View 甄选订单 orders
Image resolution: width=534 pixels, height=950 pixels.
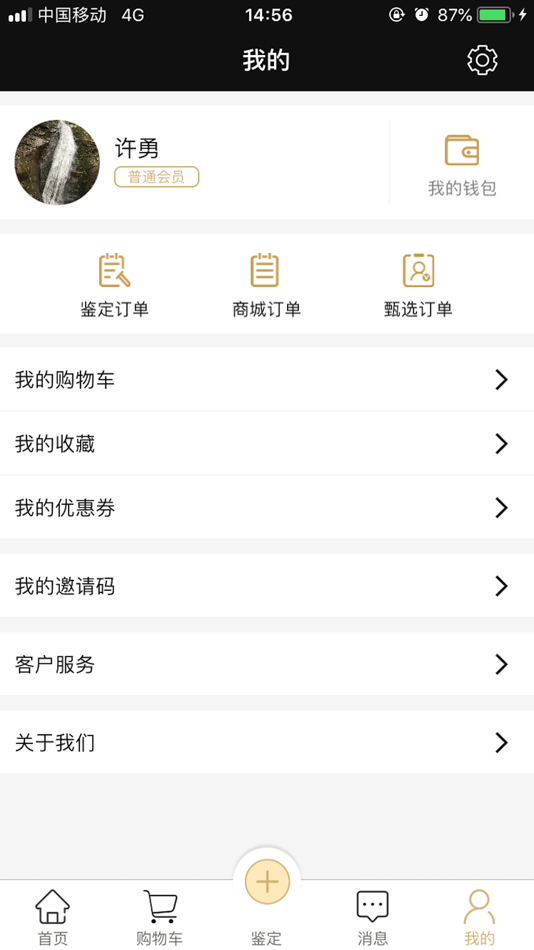tap(418, 285)
